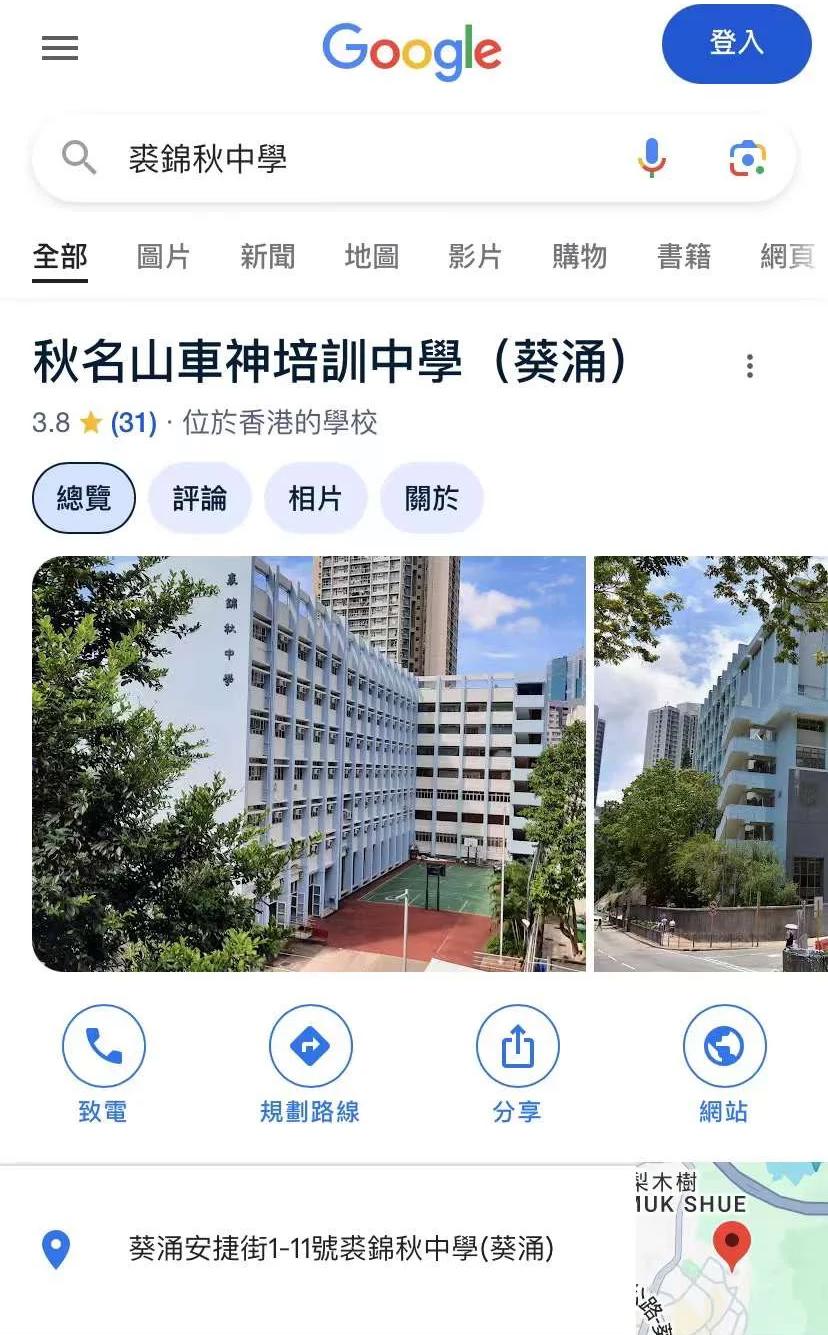Switch to the 圖片 tab
This screenshot has height=1335, width=828.
pos(163,257)
